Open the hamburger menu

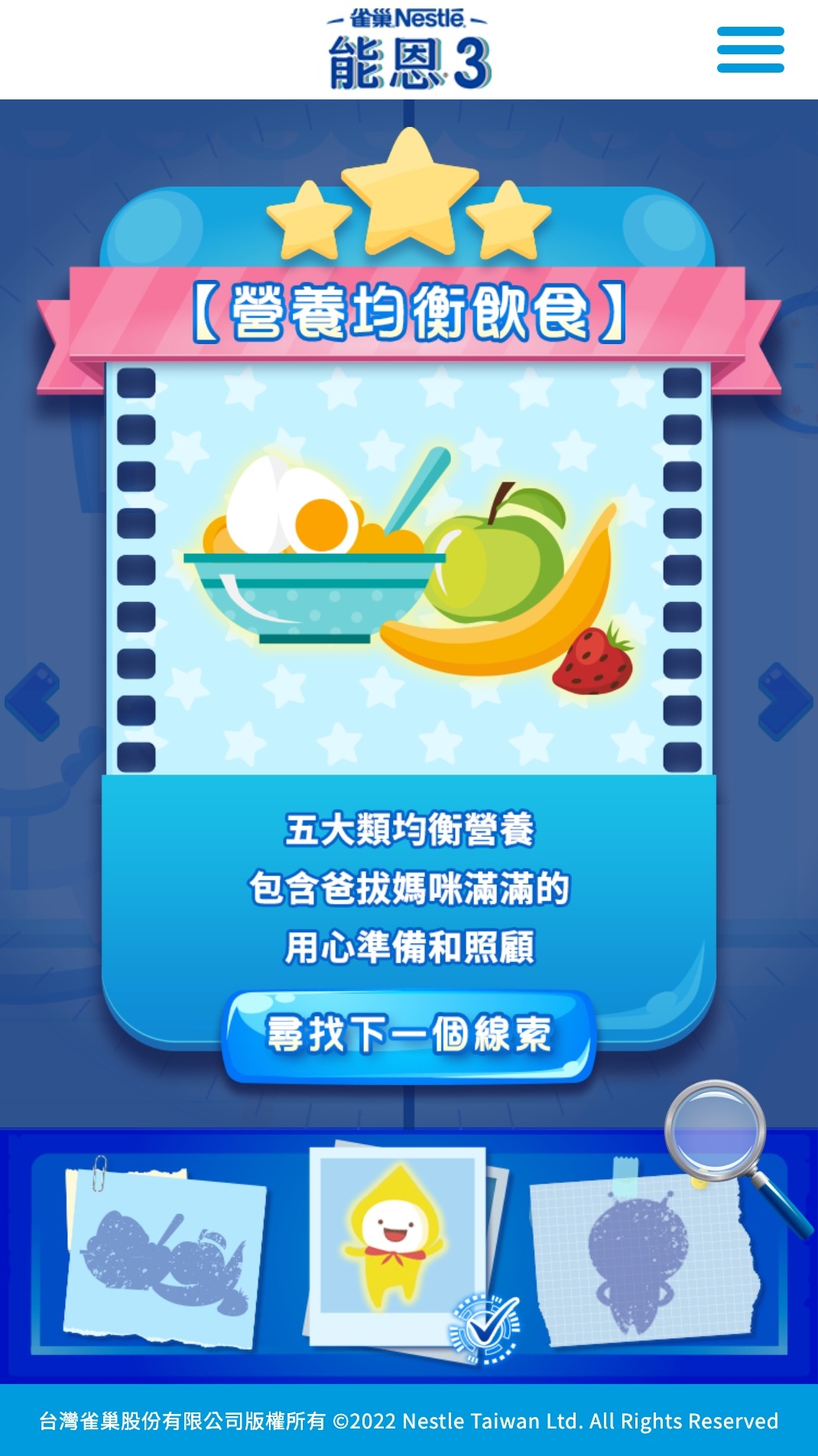click(x=750, y=50)
